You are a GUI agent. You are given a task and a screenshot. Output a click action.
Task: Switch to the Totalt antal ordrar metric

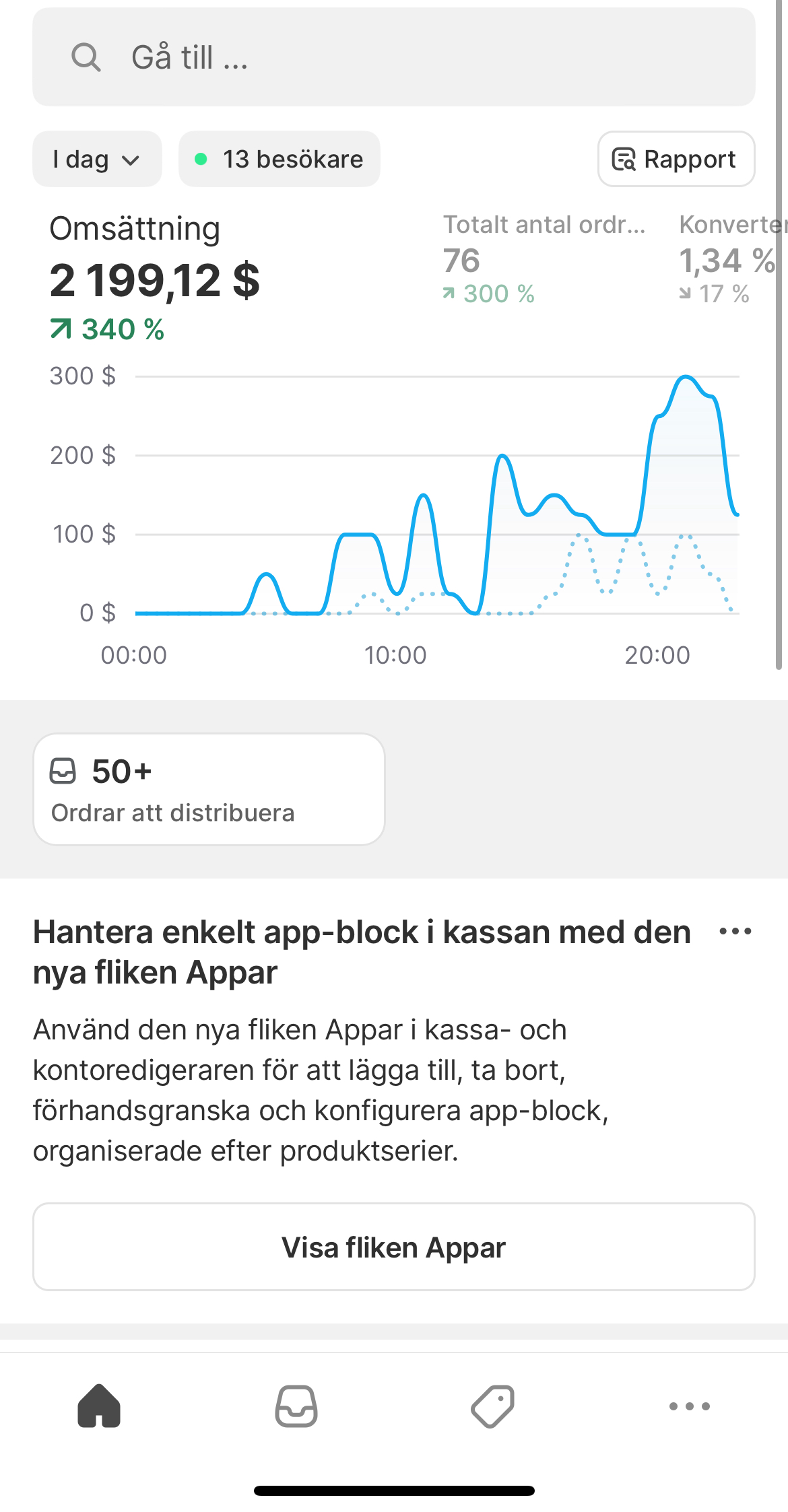point(543,259)
